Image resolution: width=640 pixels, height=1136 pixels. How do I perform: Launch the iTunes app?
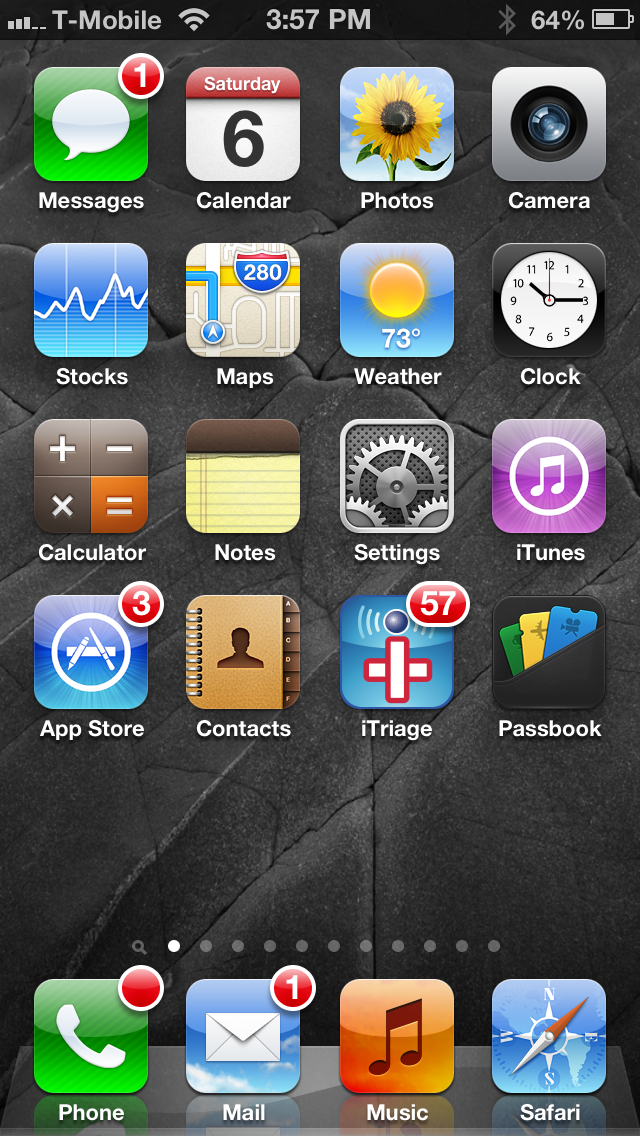(549, 476)
